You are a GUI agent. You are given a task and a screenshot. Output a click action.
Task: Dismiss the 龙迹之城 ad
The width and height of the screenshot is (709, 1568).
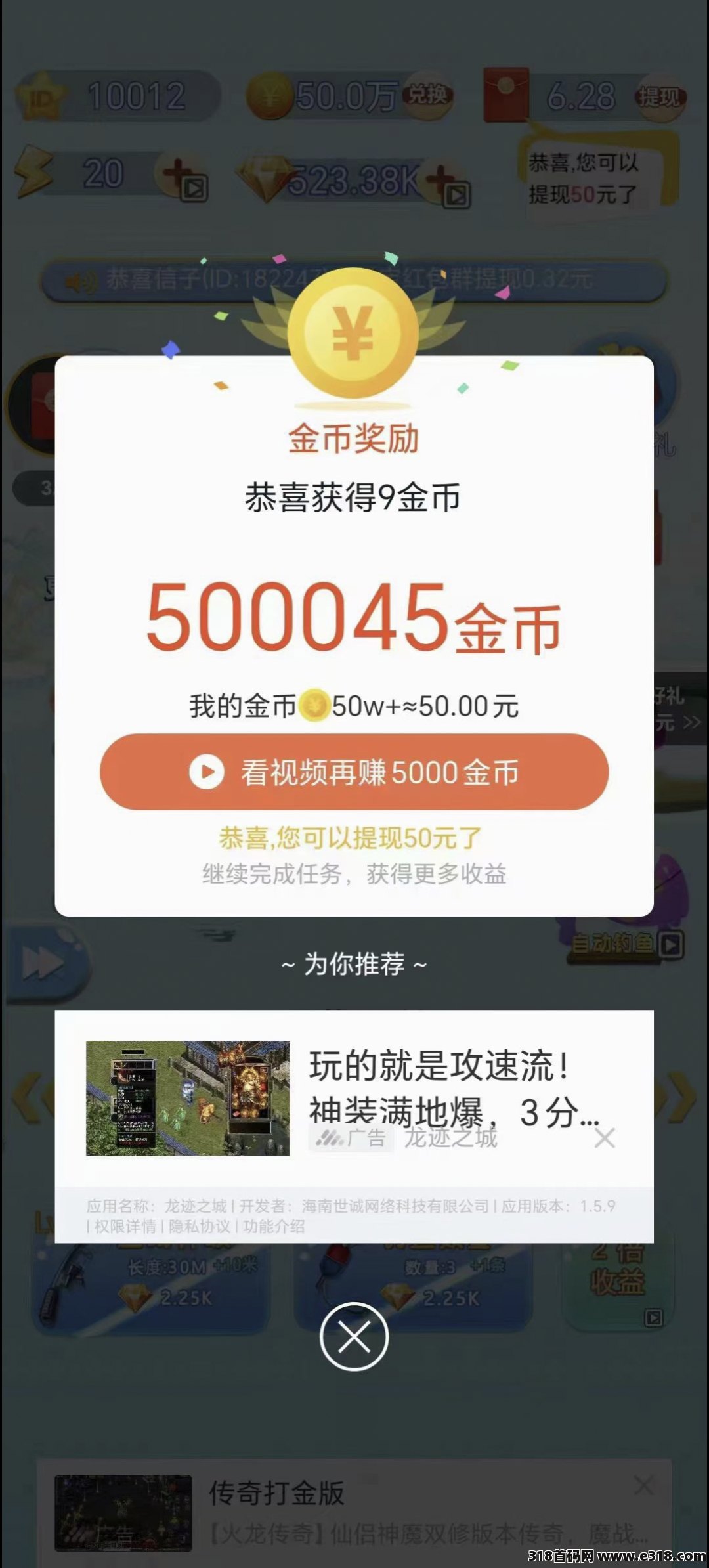click(x=604, y=1138)
